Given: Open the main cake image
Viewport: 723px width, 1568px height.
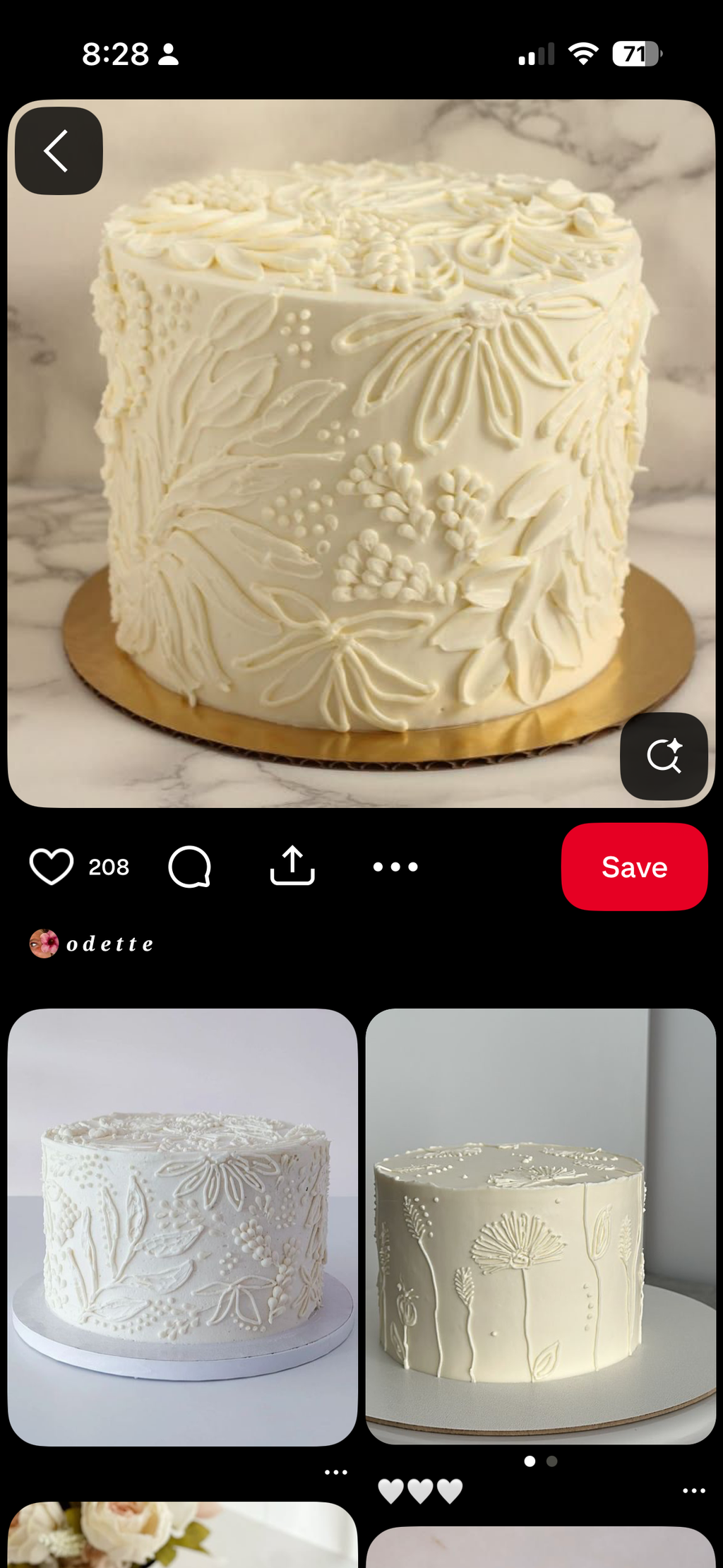Looking at the screenshot, I should [x=361, y=453].
